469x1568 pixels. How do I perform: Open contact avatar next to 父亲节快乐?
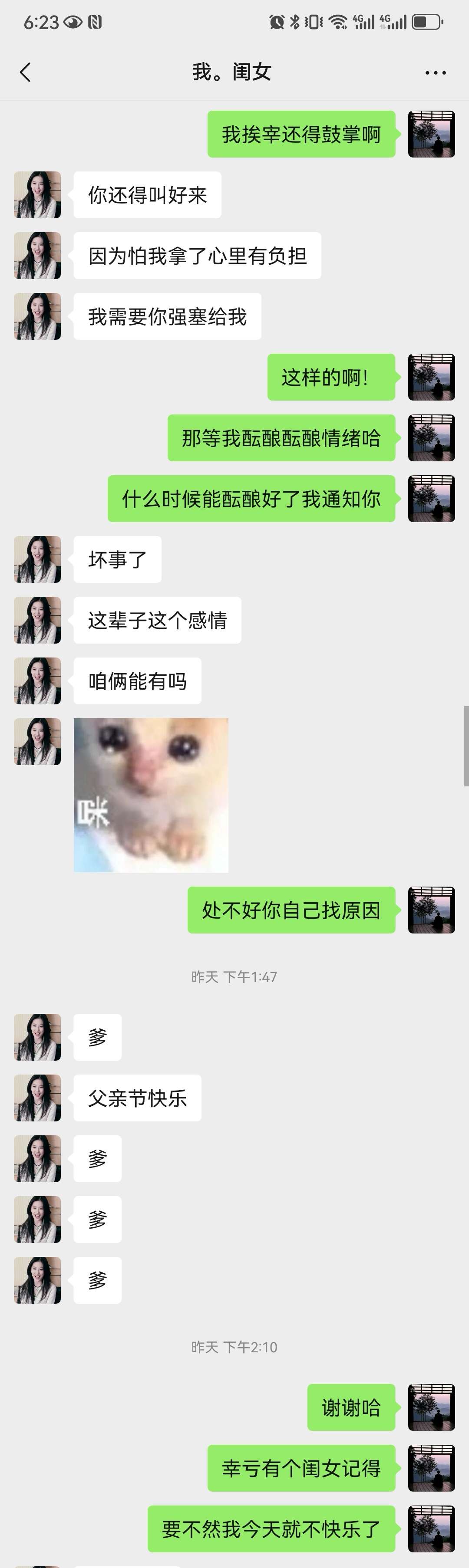[x=37, y=1098]
